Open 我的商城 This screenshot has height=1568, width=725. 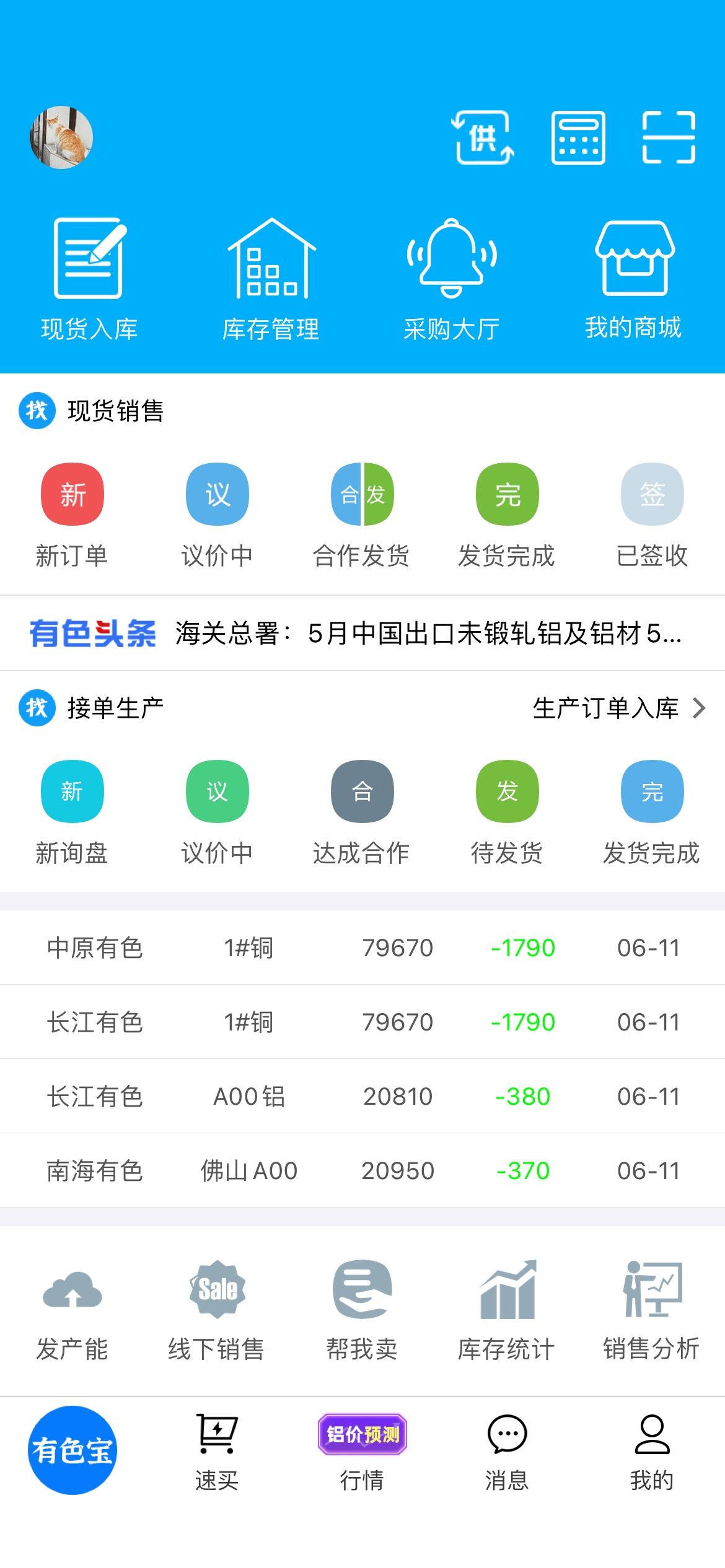(x=634, y=279)
